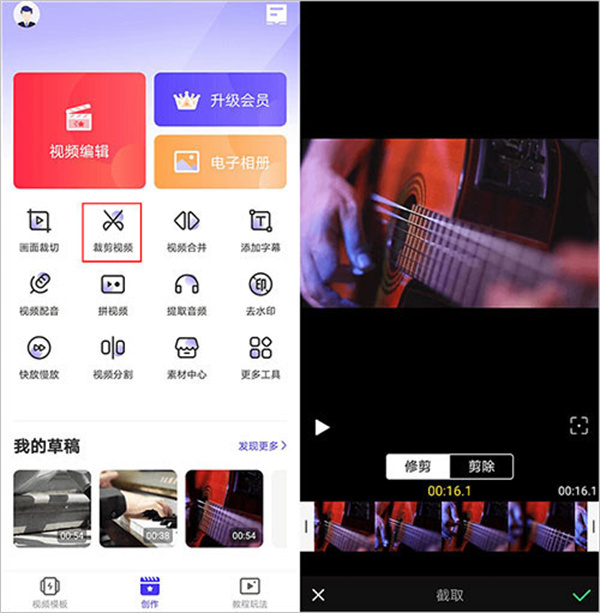Open the 视频编辑 video editor card
This screenshot has height=613, width=600.
coord(79,130)
